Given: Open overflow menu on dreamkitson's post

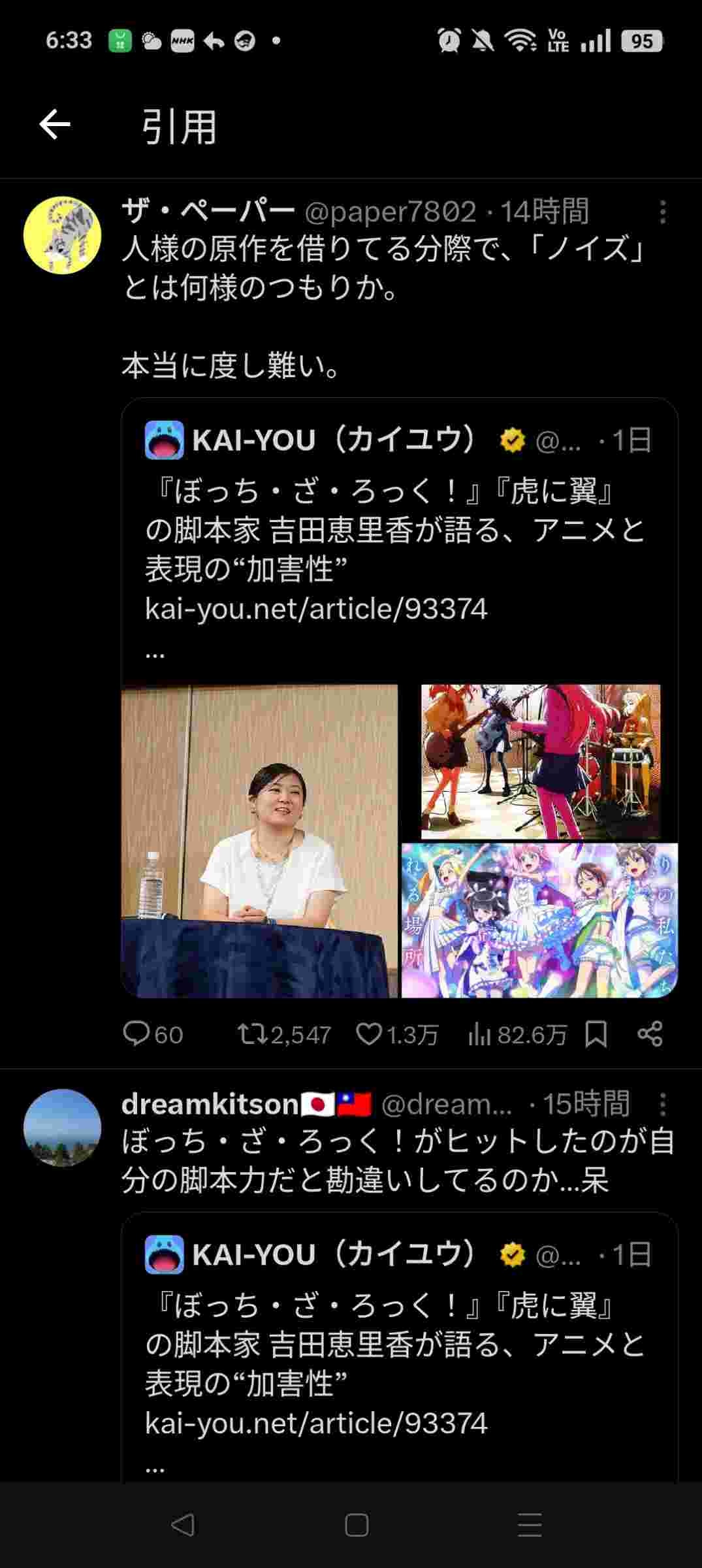Looking at the screenshot, I should (x=662, y=1105).
